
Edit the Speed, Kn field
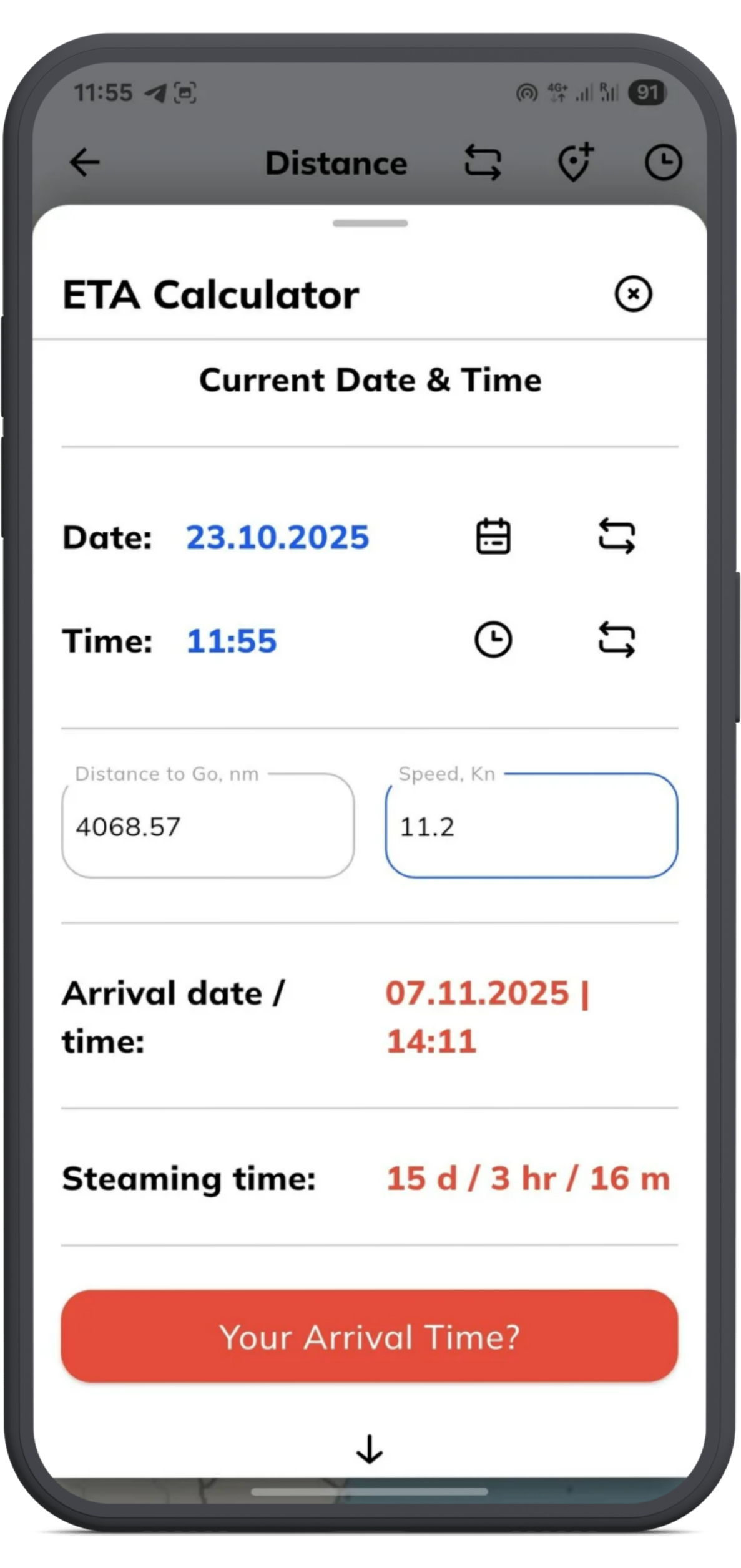coord(531,826)
